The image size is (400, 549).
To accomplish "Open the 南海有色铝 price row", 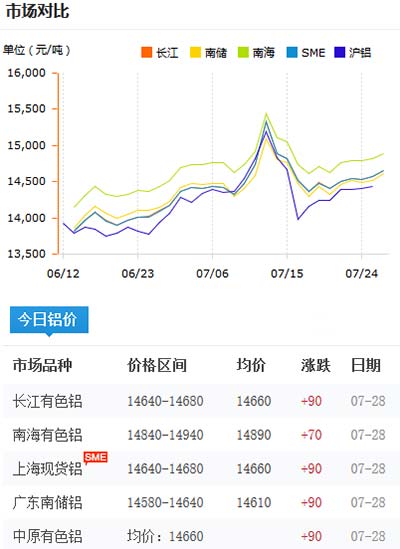I will [200, 435].
